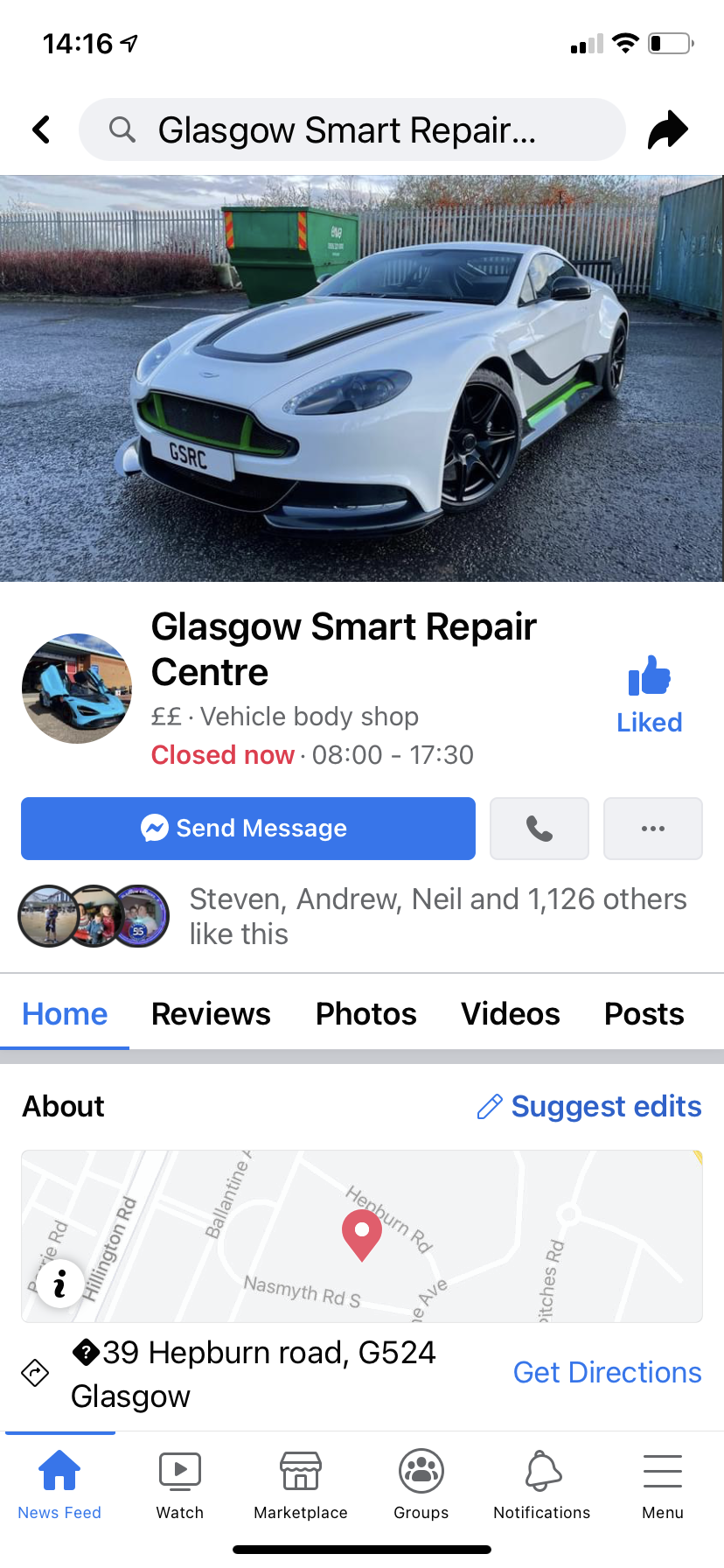Share this page with the arrow icon

pos(667,129)
